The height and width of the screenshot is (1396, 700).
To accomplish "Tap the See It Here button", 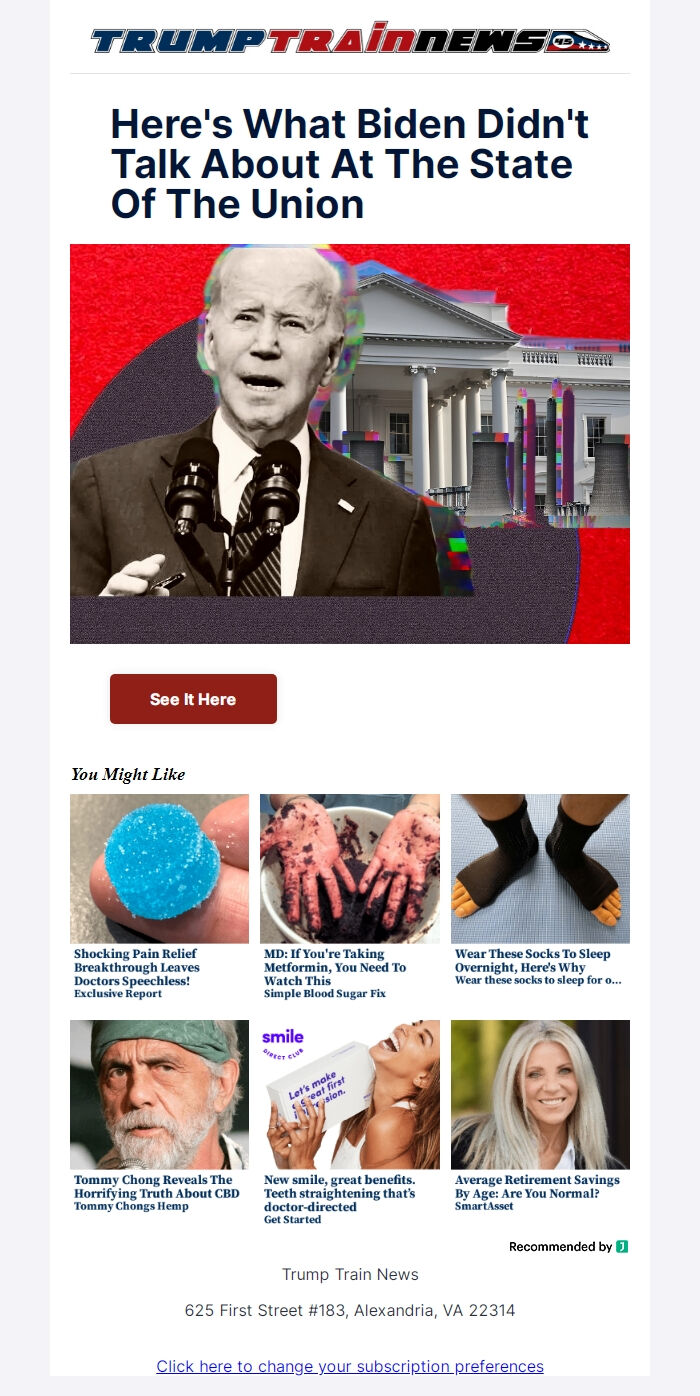I will [x=193, y=699].
